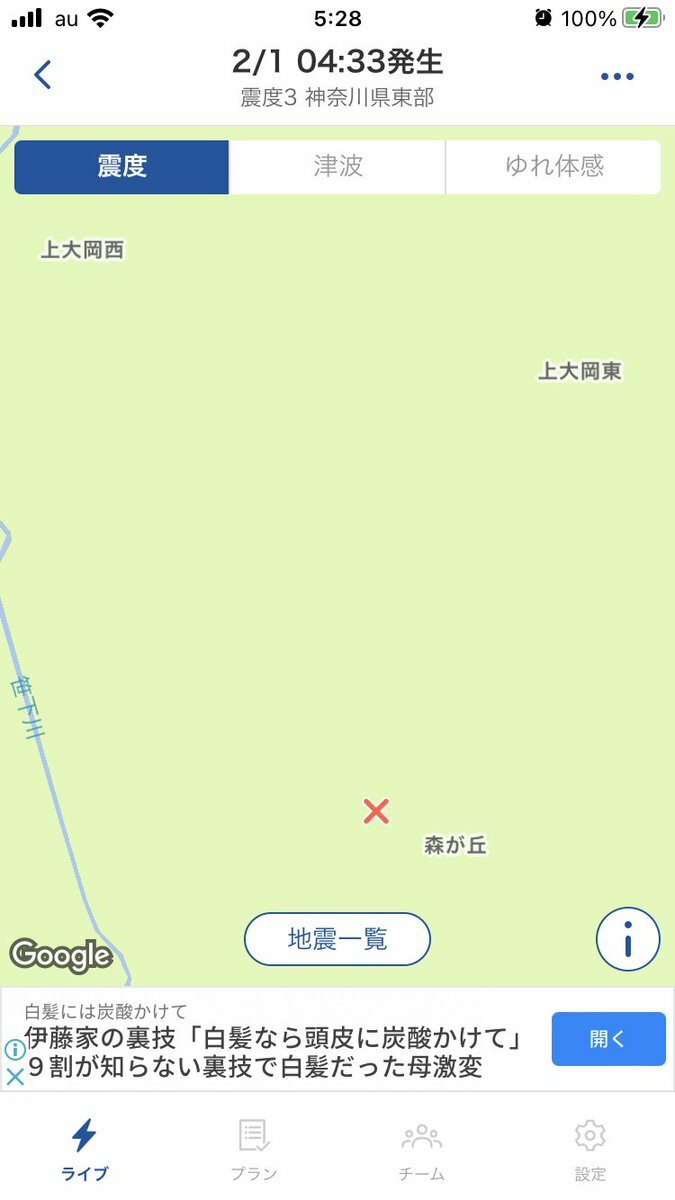
Task: Close the ad banner with the X
Action: 15,1077
